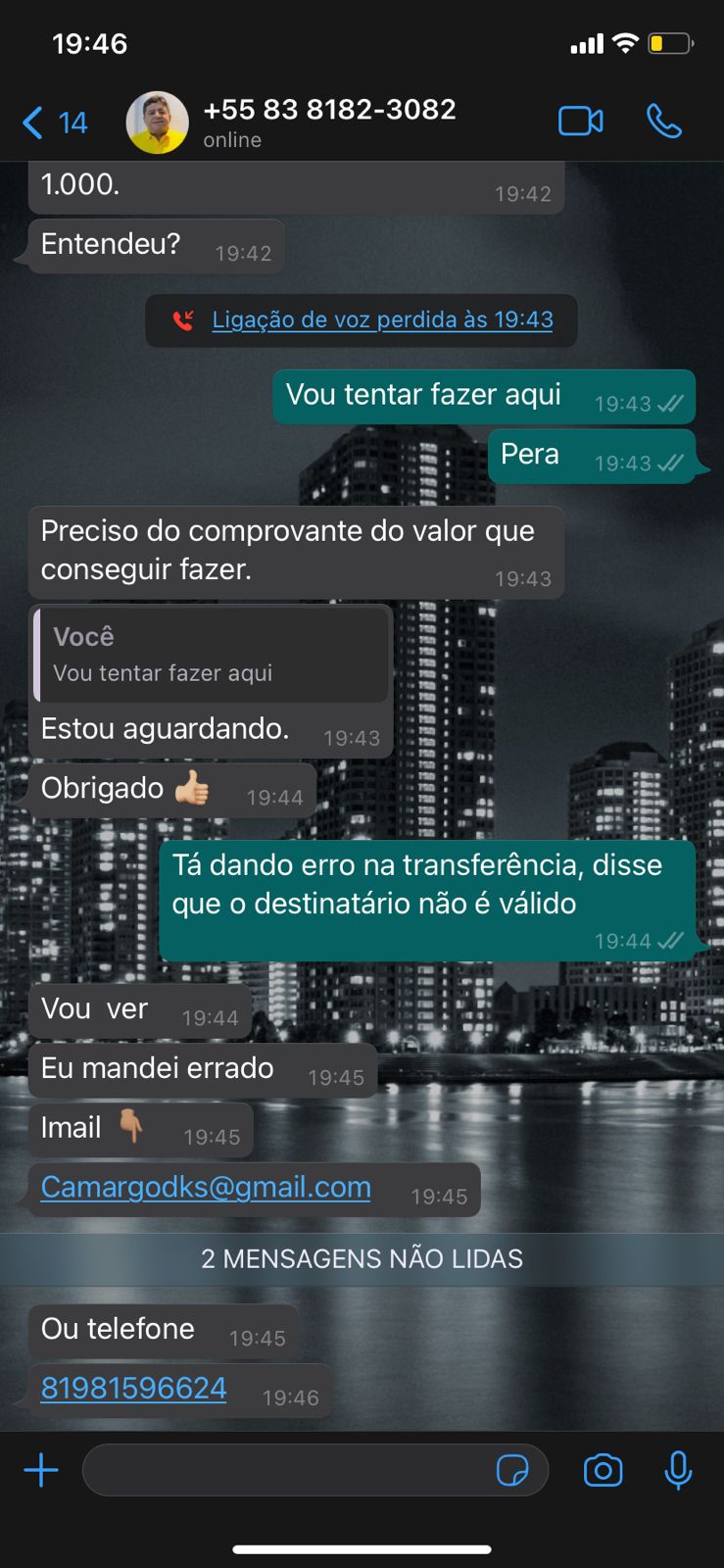Tap the phone number 81981596624 link
This screenshot has width=724, height=1568.
tap(133, 1389)
